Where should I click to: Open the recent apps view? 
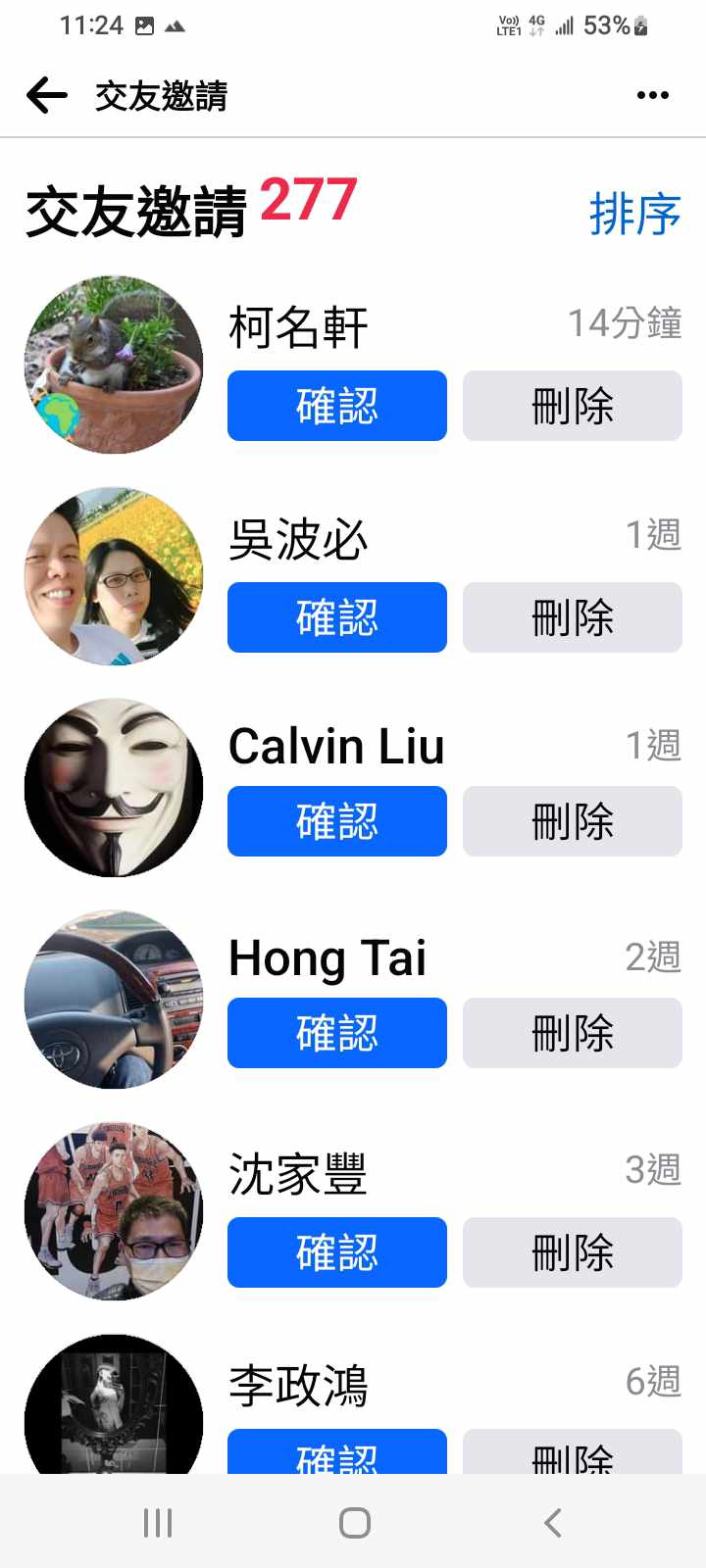(158, 1523)
